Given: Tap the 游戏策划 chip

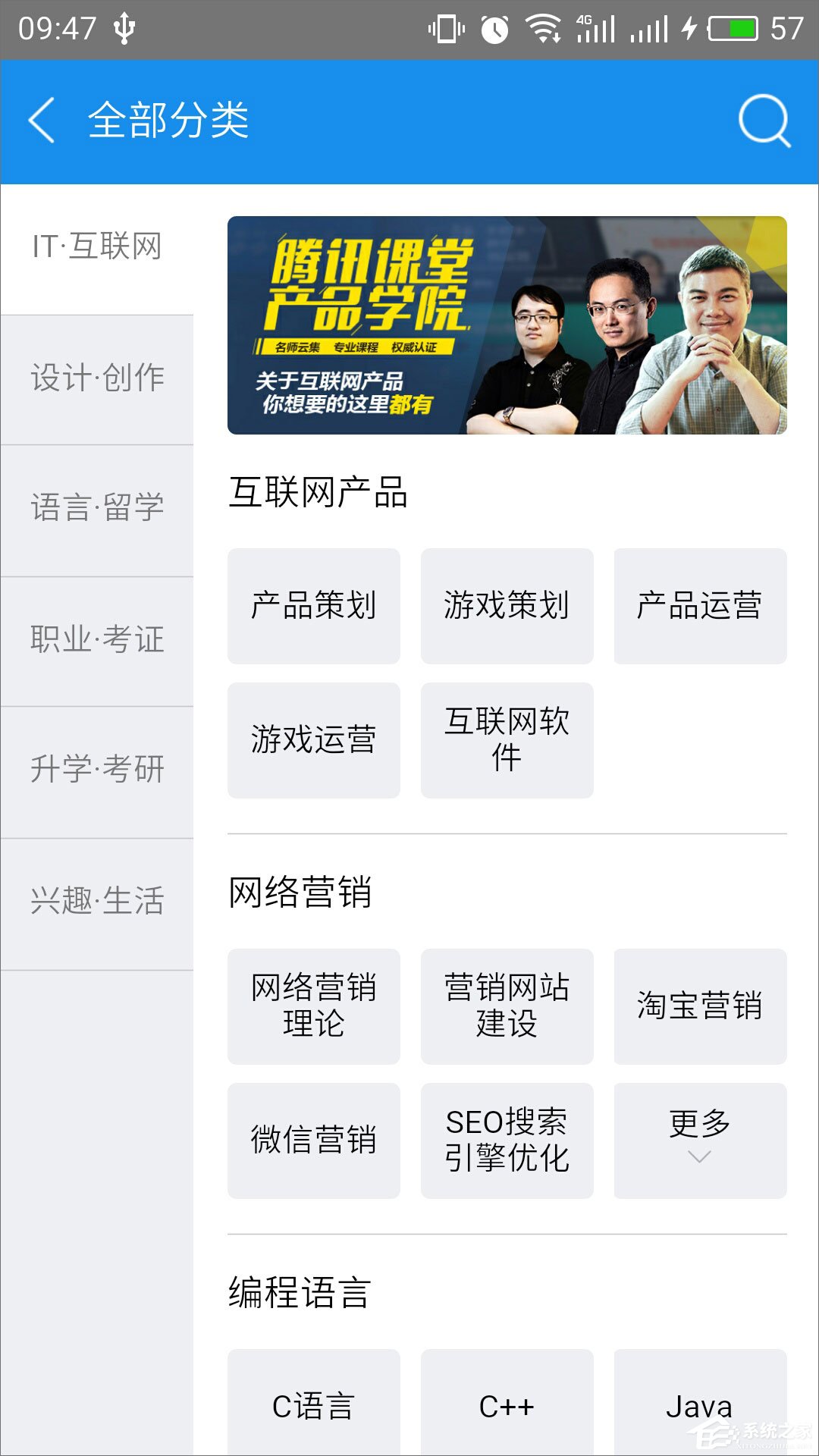Looking at the screenshot, I should (x=507, y=606).
